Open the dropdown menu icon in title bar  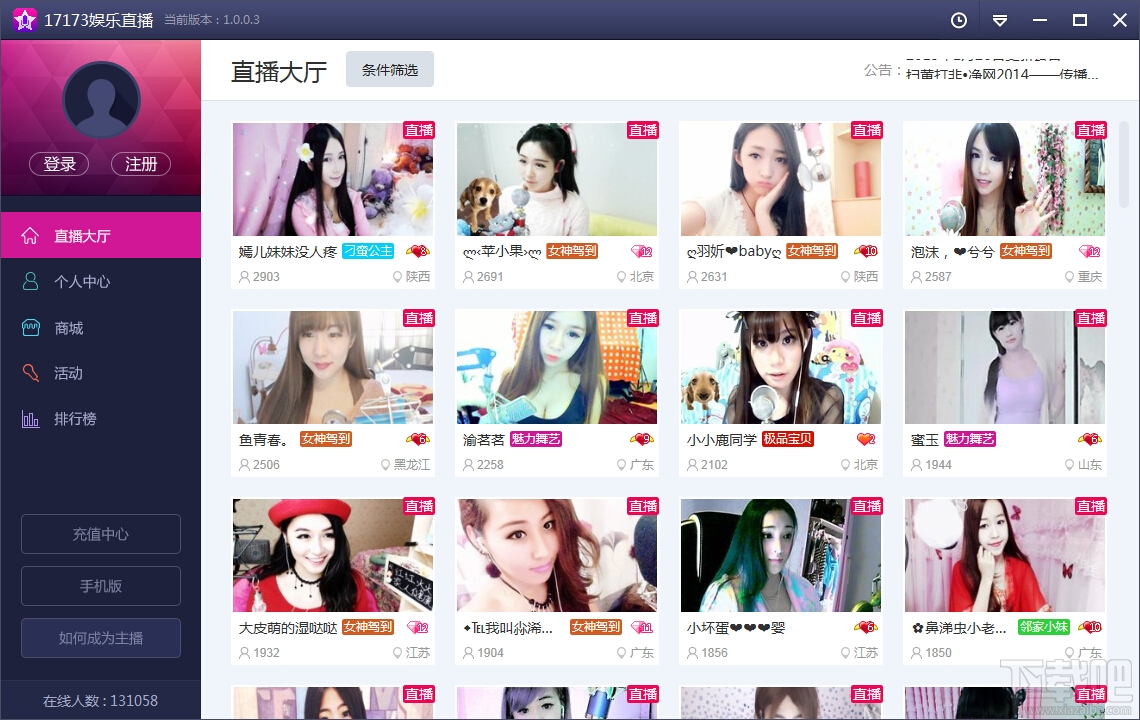(999, 20)
